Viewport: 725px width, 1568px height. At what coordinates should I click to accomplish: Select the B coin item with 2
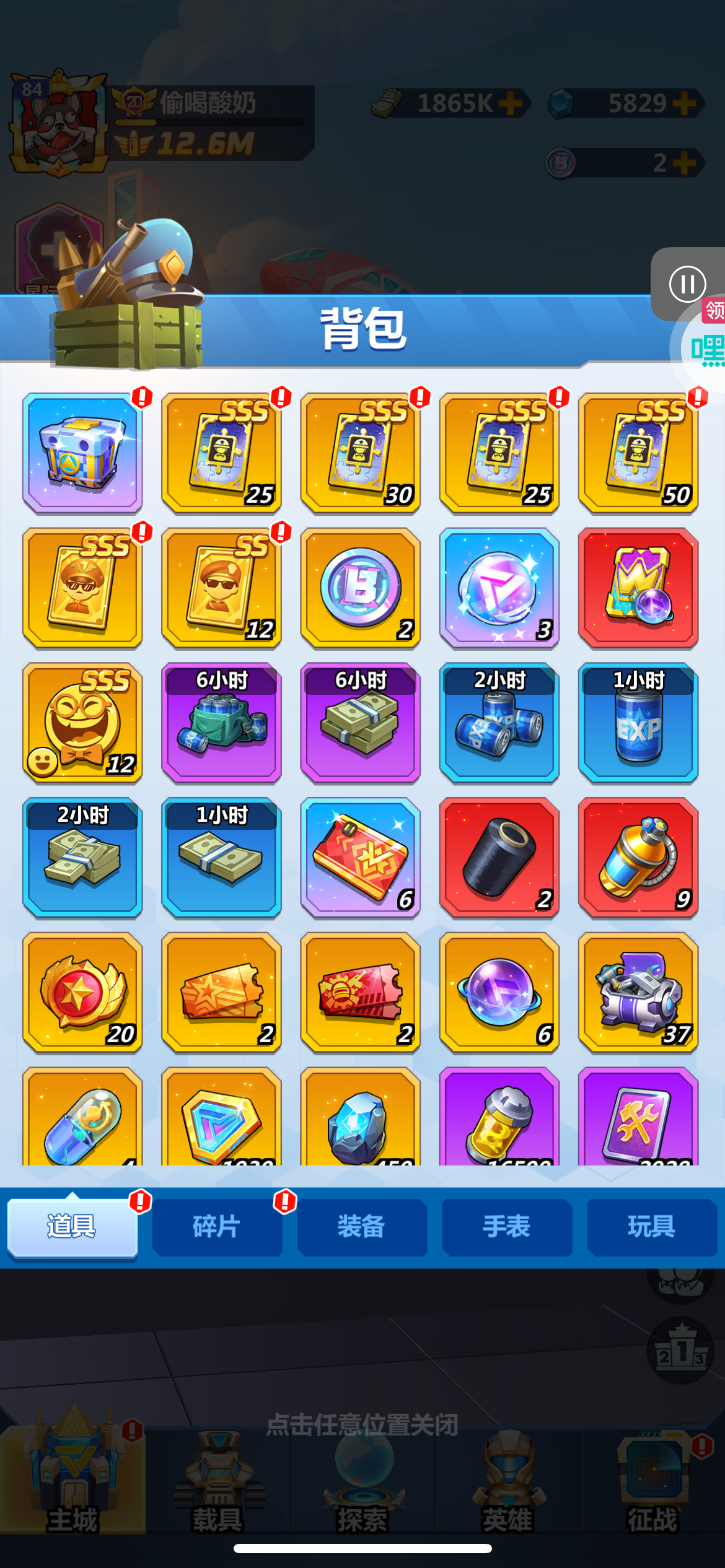[361, 588]
